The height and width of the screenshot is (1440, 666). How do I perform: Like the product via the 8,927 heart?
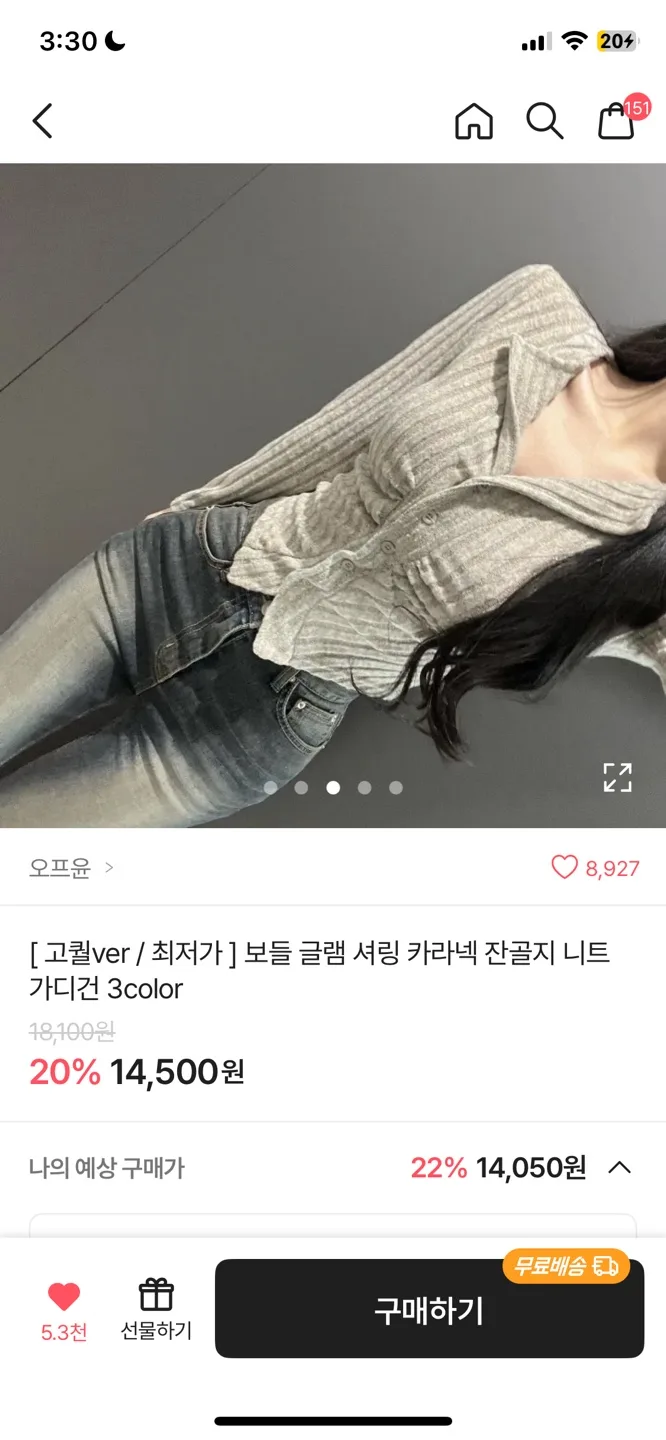tap(565, 867)
